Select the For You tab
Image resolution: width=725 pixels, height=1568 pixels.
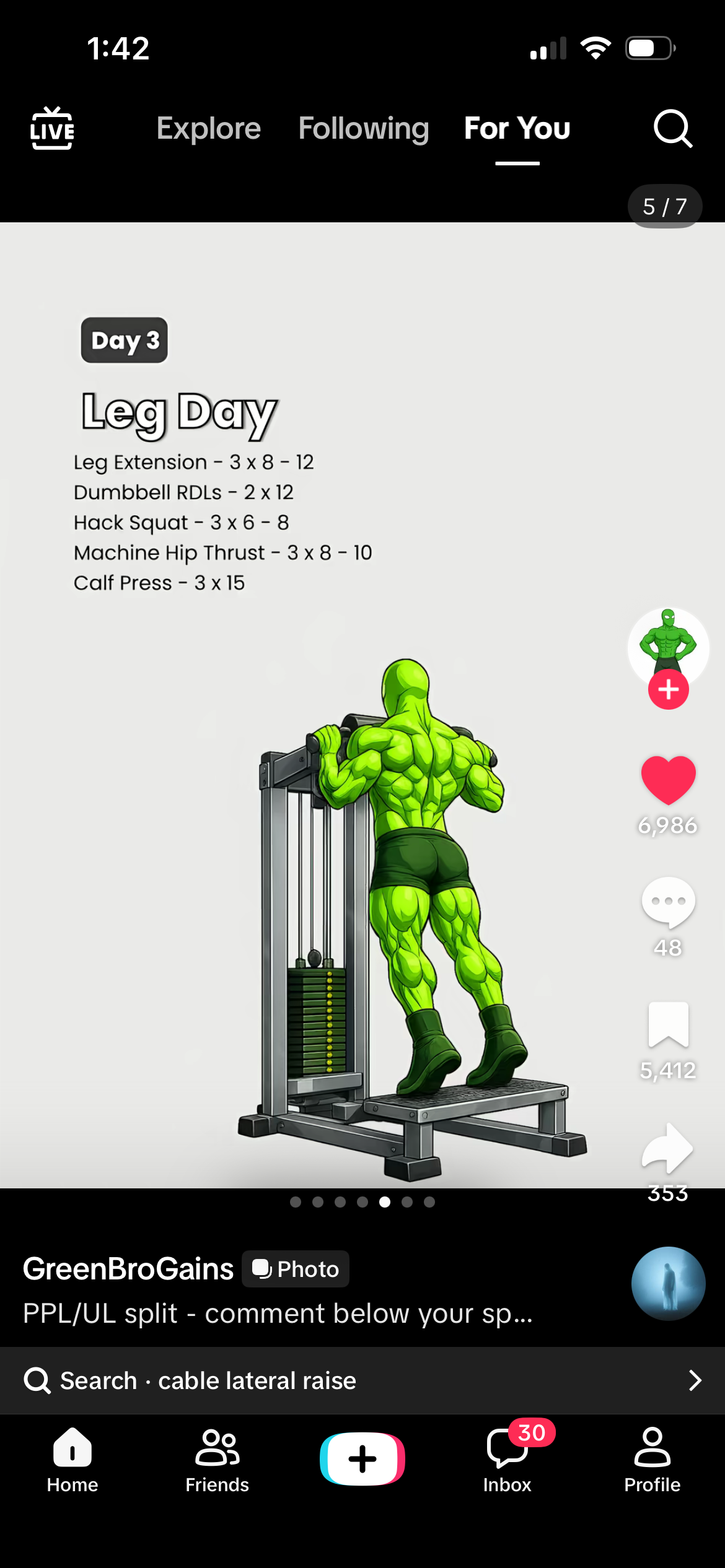click(x=517, y=129)
